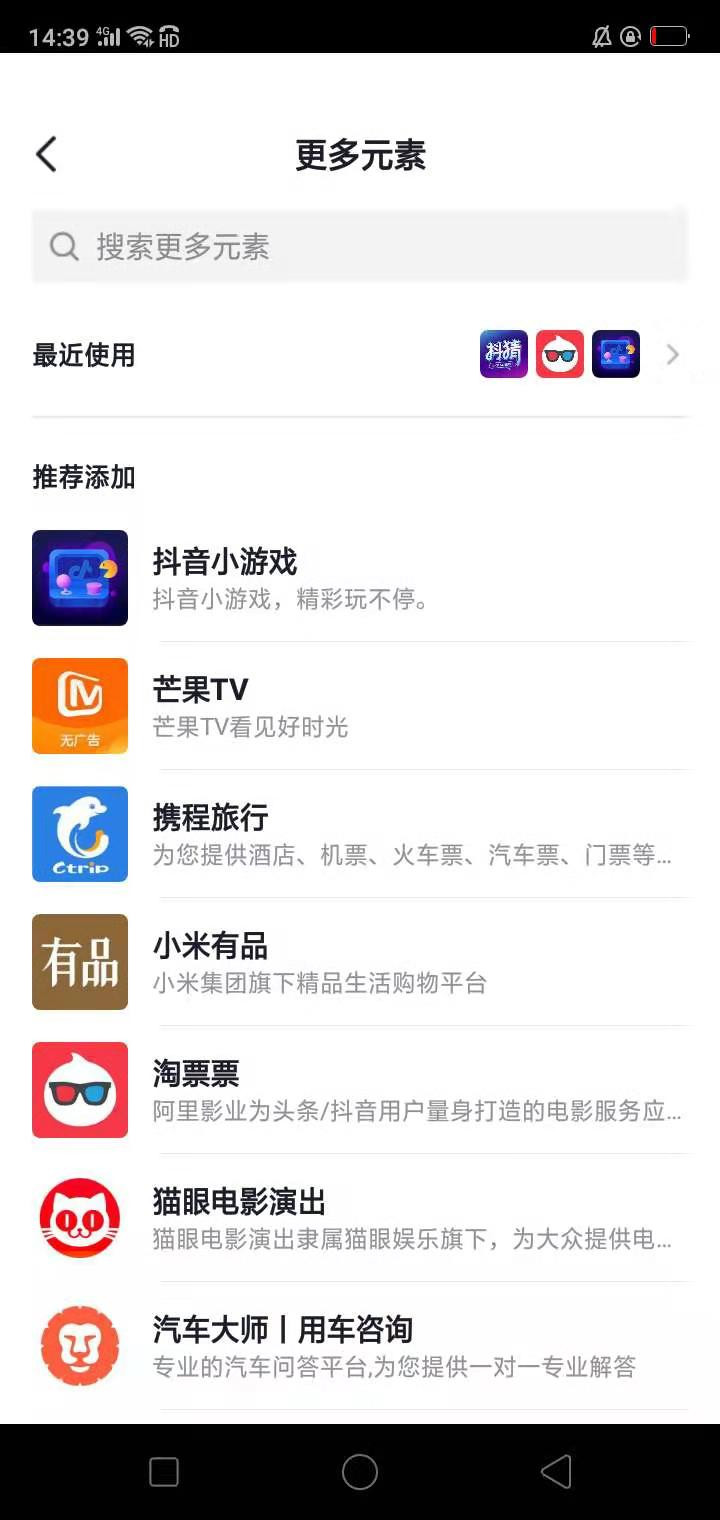The width and height of the screenshot is (720, 1520).
Task: Open 猫眼电影演出
Action: point(360,1218)
